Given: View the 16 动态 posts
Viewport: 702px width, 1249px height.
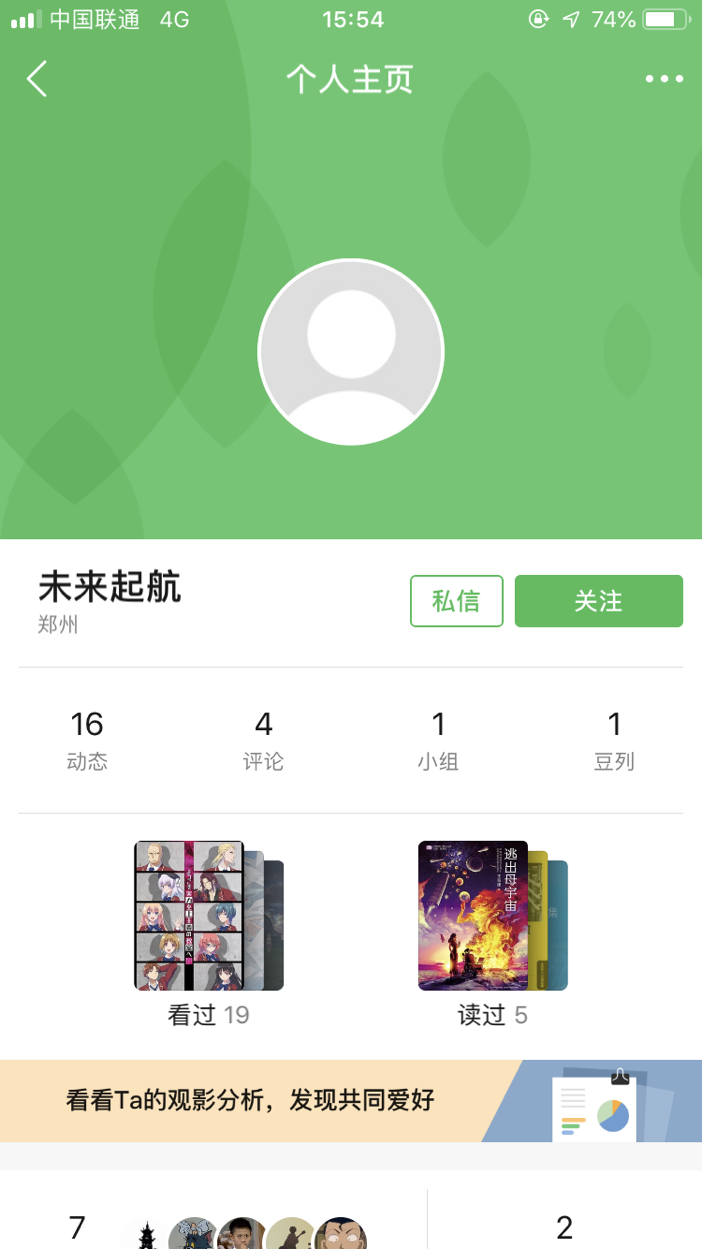Looking at the screenshot, I should point(87,740).
